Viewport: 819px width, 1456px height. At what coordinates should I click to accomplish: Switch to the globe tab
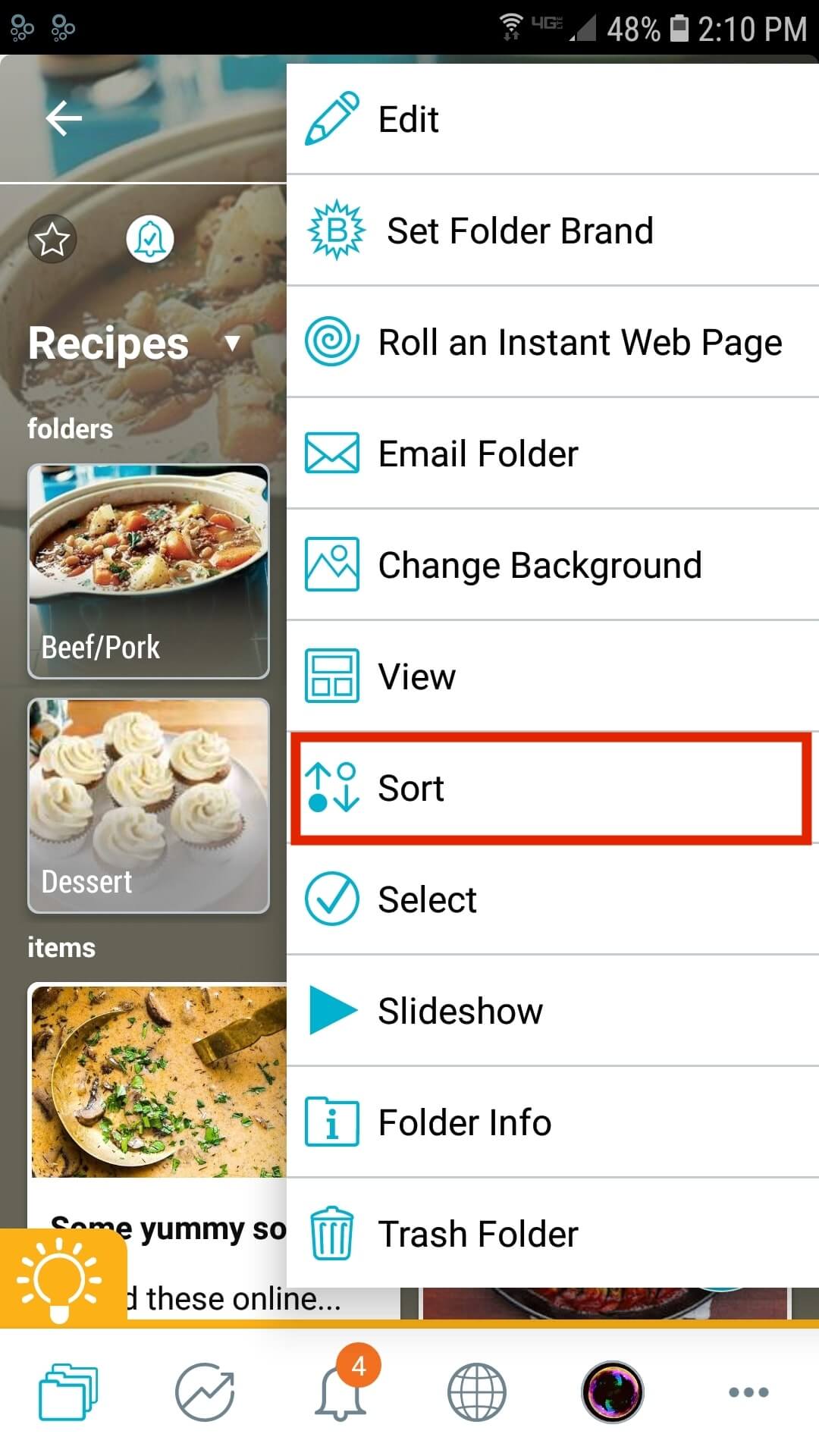coord(476,1392)
